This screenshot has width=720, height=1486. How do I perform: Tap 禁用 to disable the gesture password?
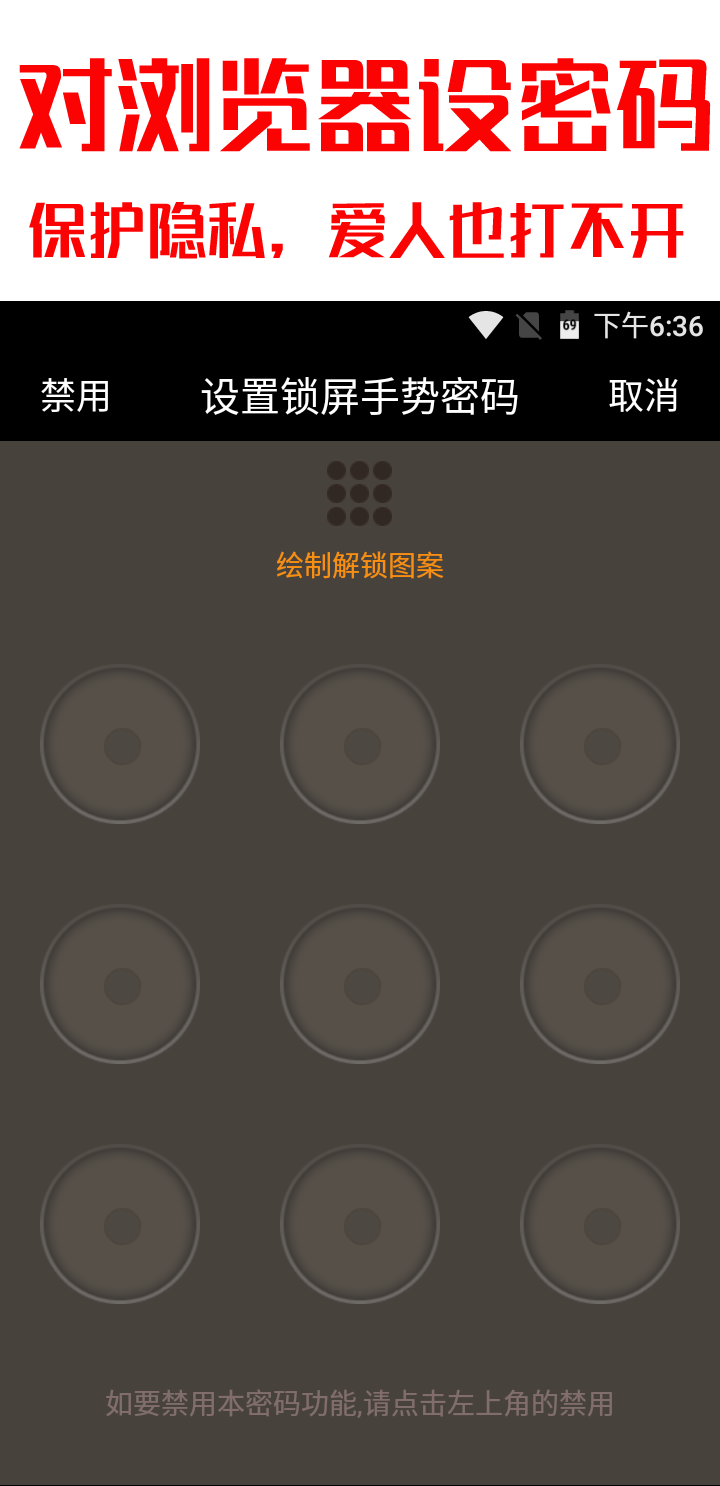coord(75,397)
